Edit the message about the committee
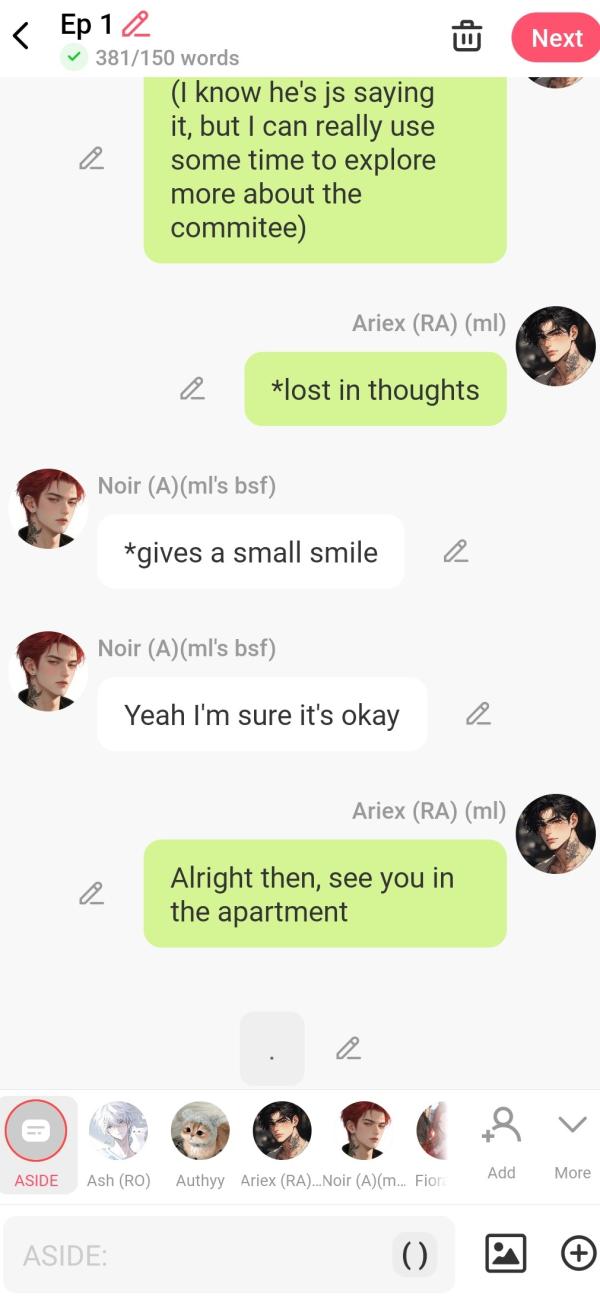Screen dimensions: 600x1300 coord(91,159)
